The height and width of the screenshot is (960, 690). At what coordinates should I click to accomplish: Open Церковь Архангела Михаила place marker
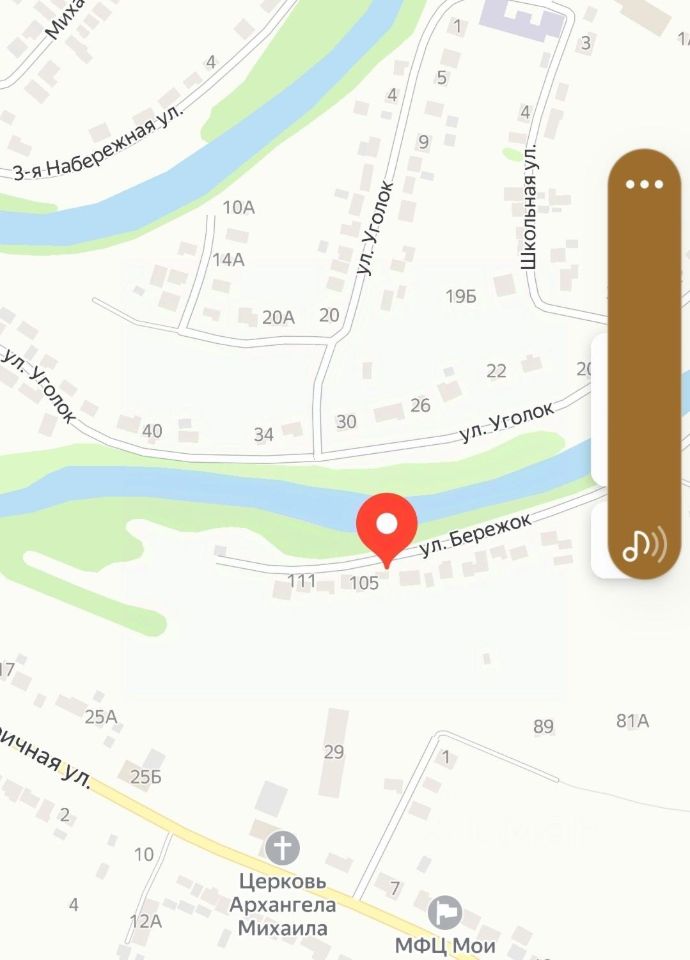pyautogui.click(x=283, y=849)
